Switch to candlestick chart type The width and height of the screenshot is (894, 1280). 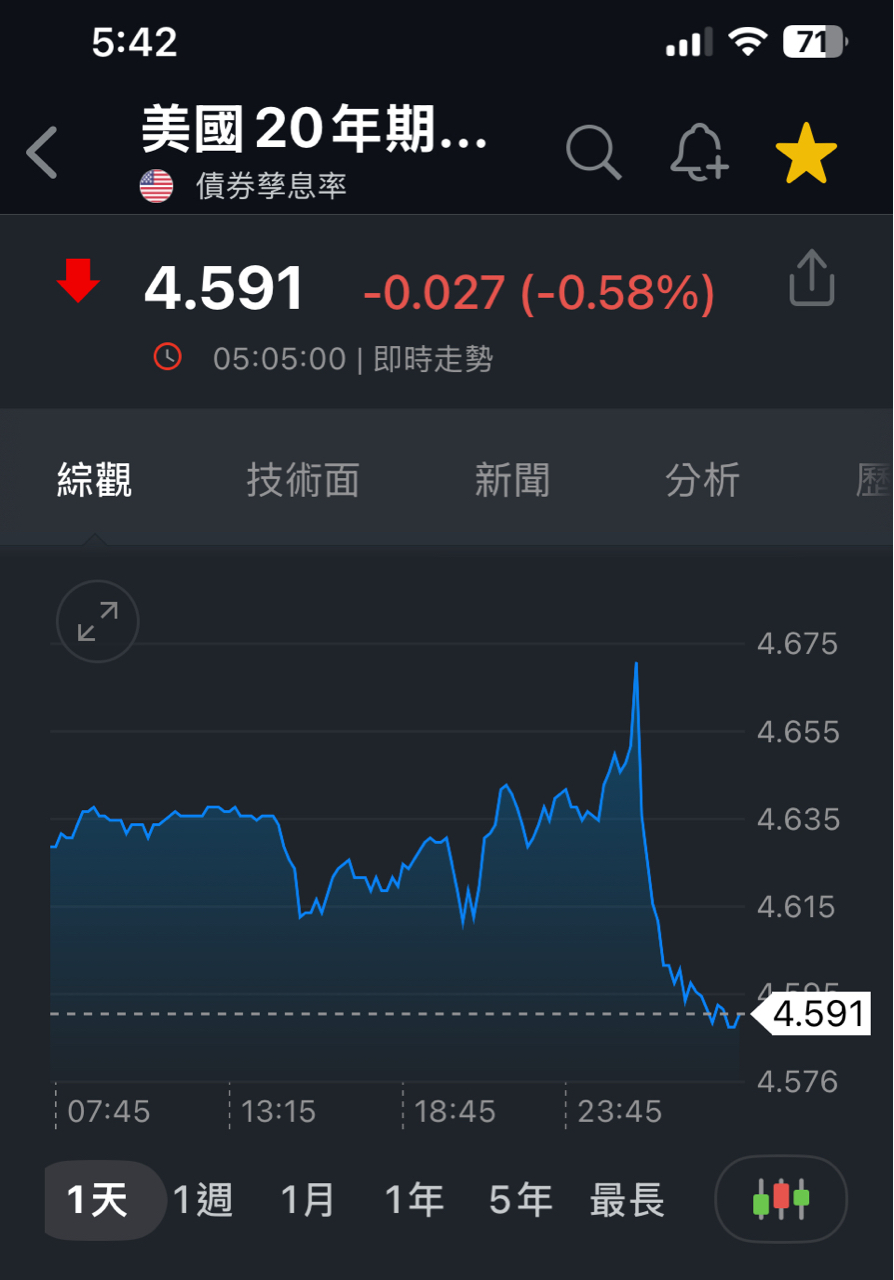click(781, 1199)
